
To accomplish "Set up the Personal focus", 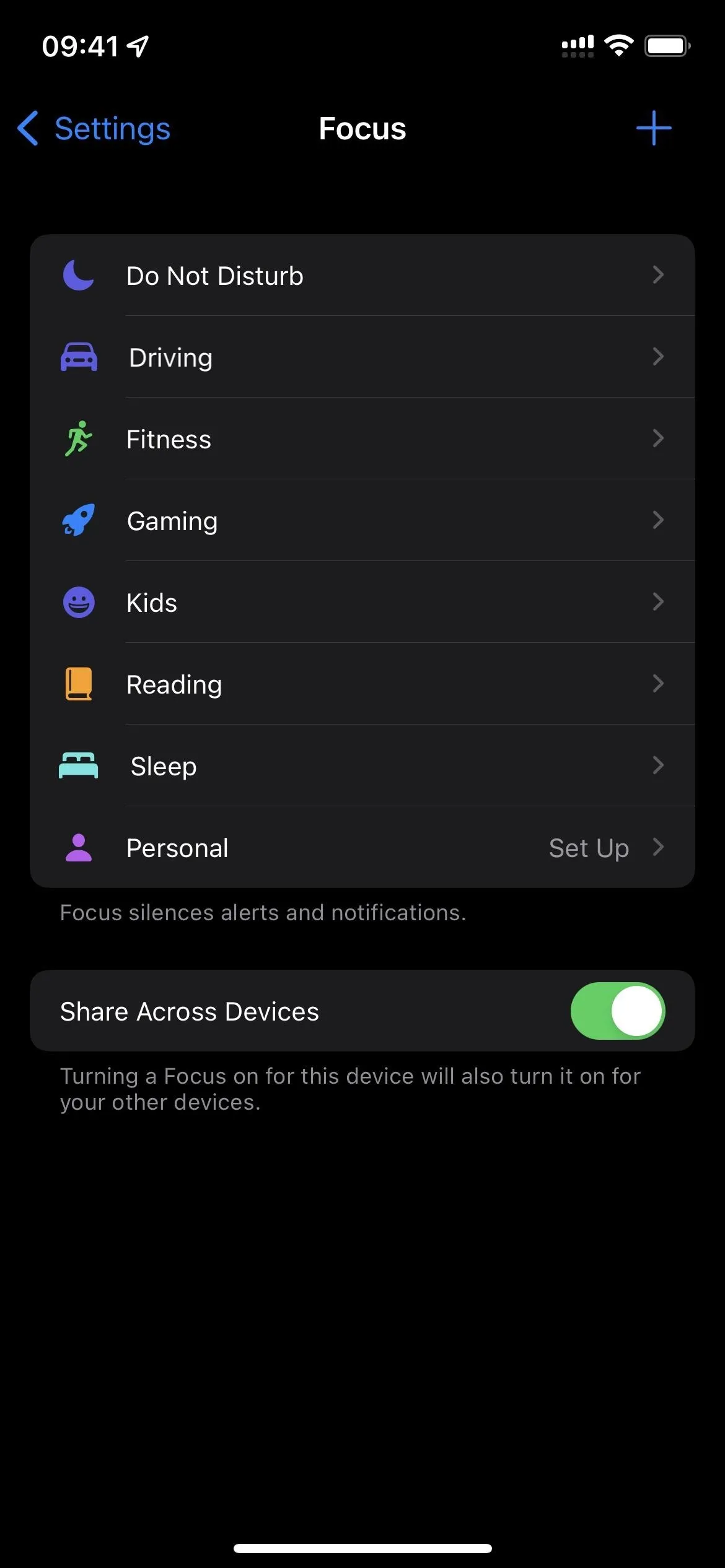I will pyautogui.click(x=362, y=847).
